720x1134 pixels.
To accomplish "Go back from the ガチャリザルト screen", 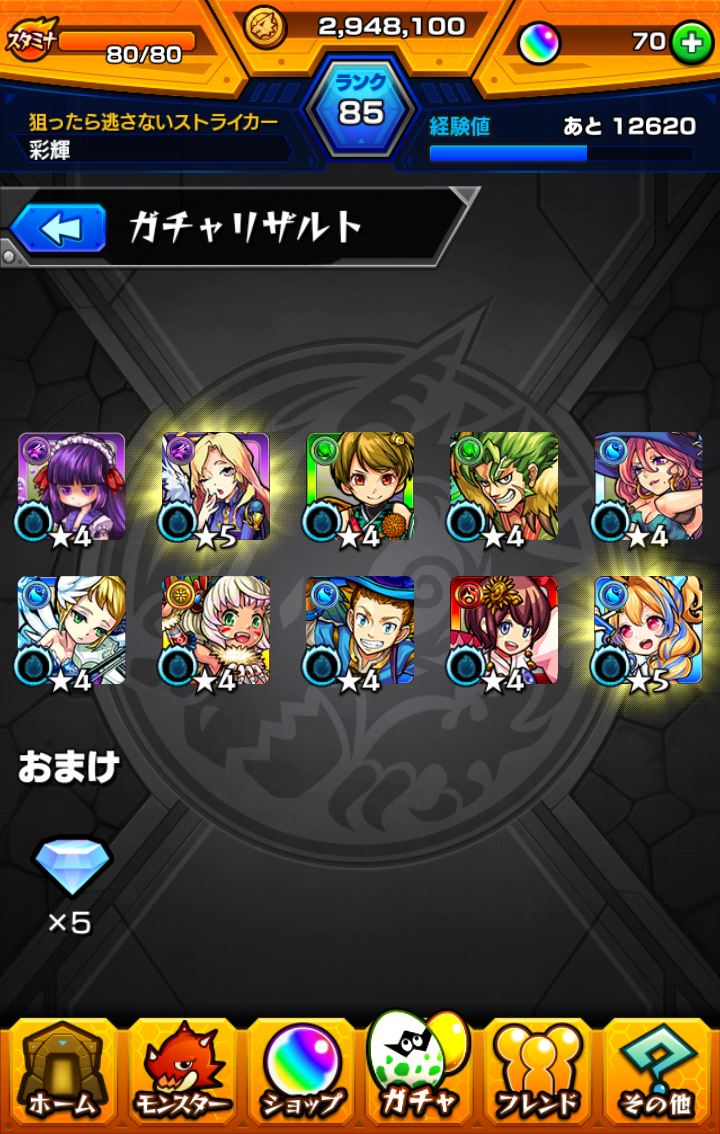I will (58, 228).
